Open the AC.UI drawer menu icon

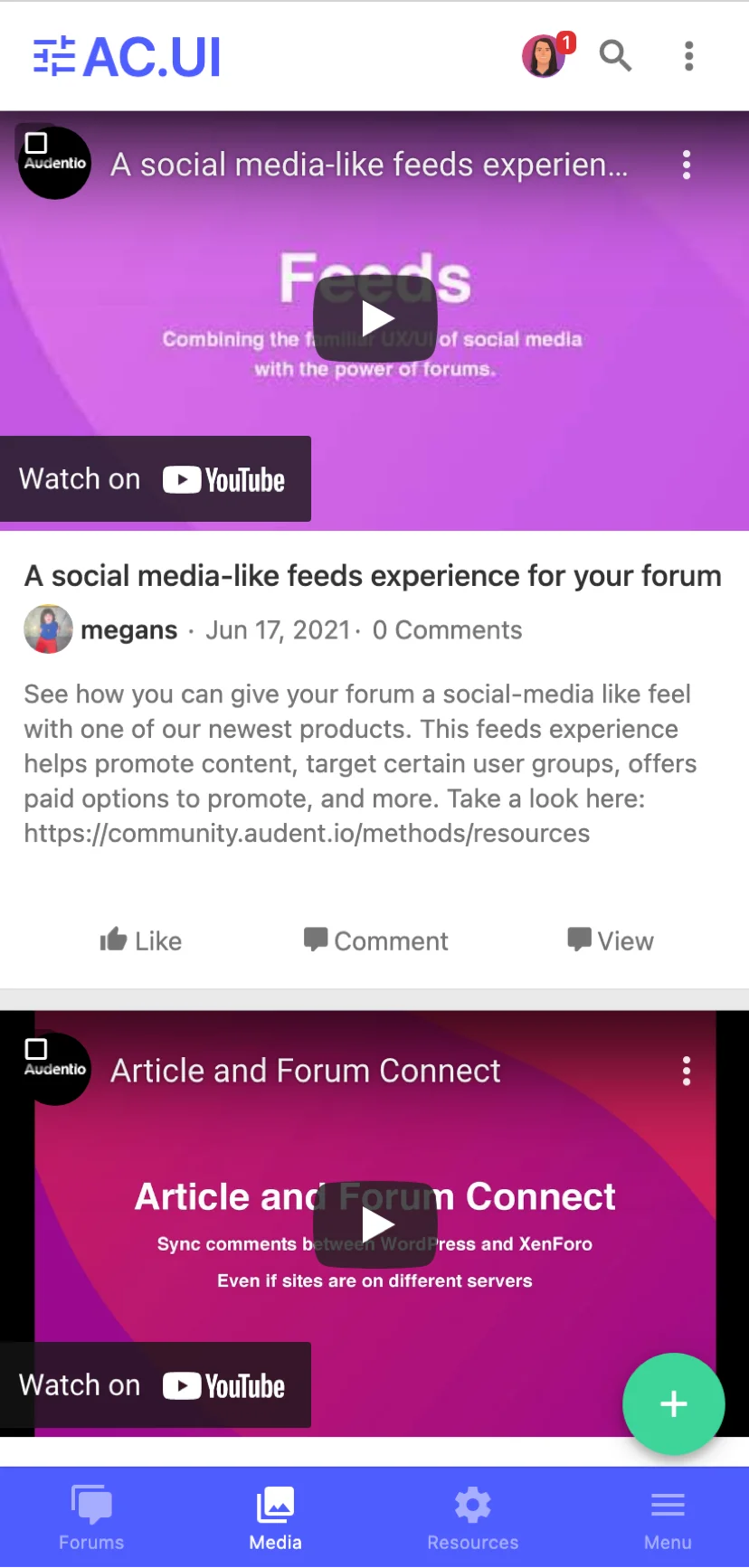tap(54, 56)
